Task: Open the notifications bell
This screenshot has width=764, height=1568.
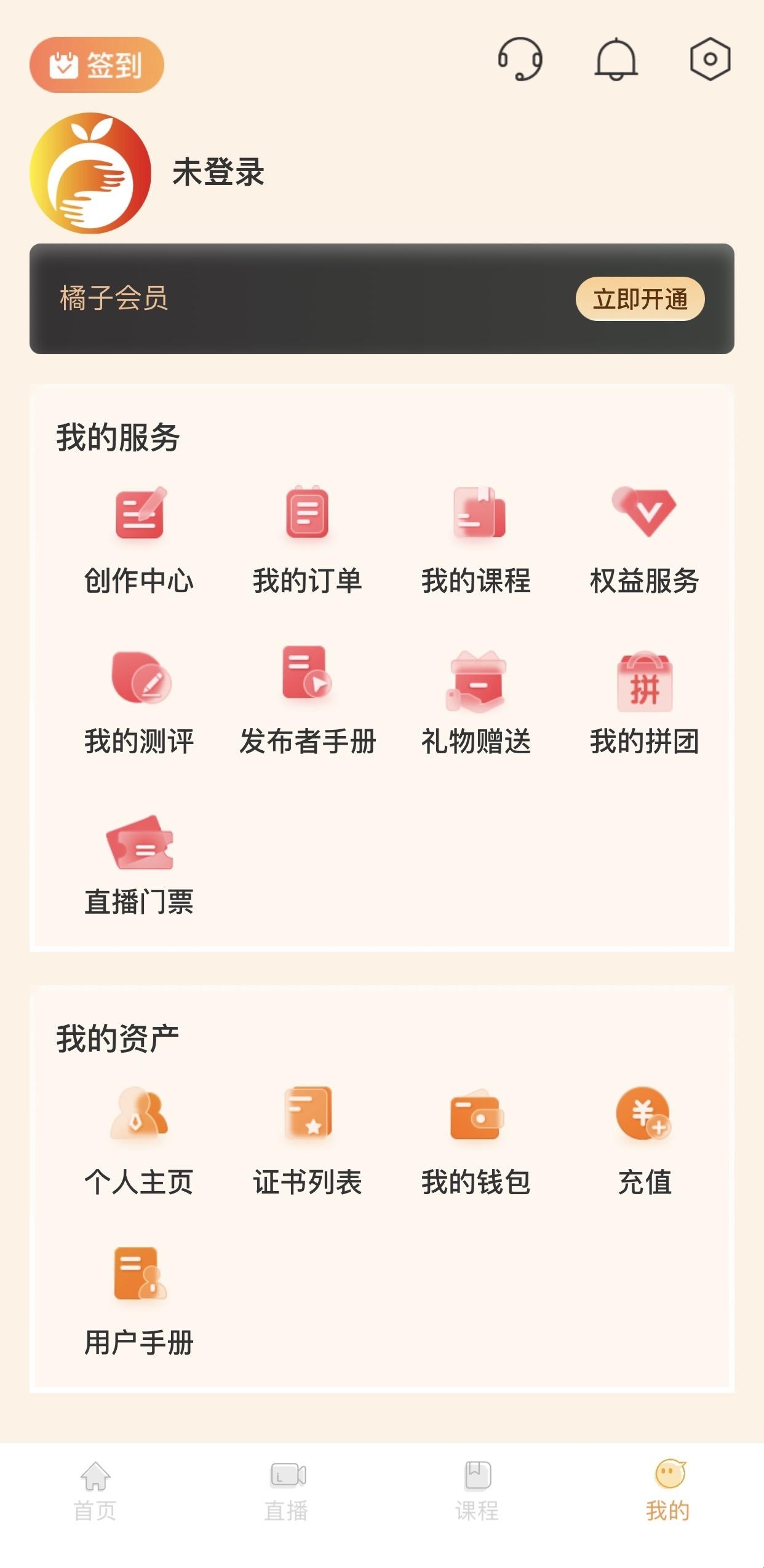Action: coord(616,59)
